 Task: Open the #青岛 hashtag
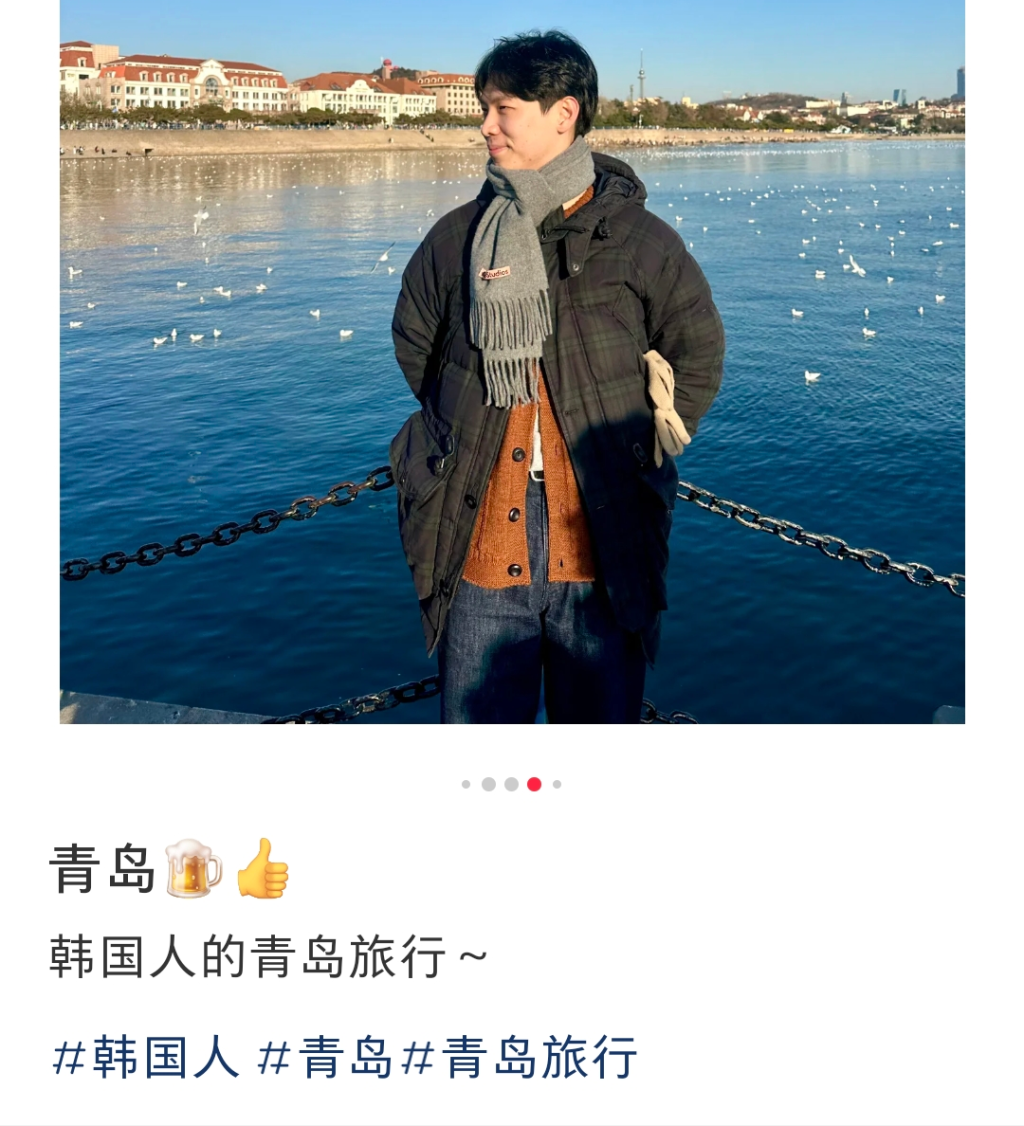tap(326, 1057)
